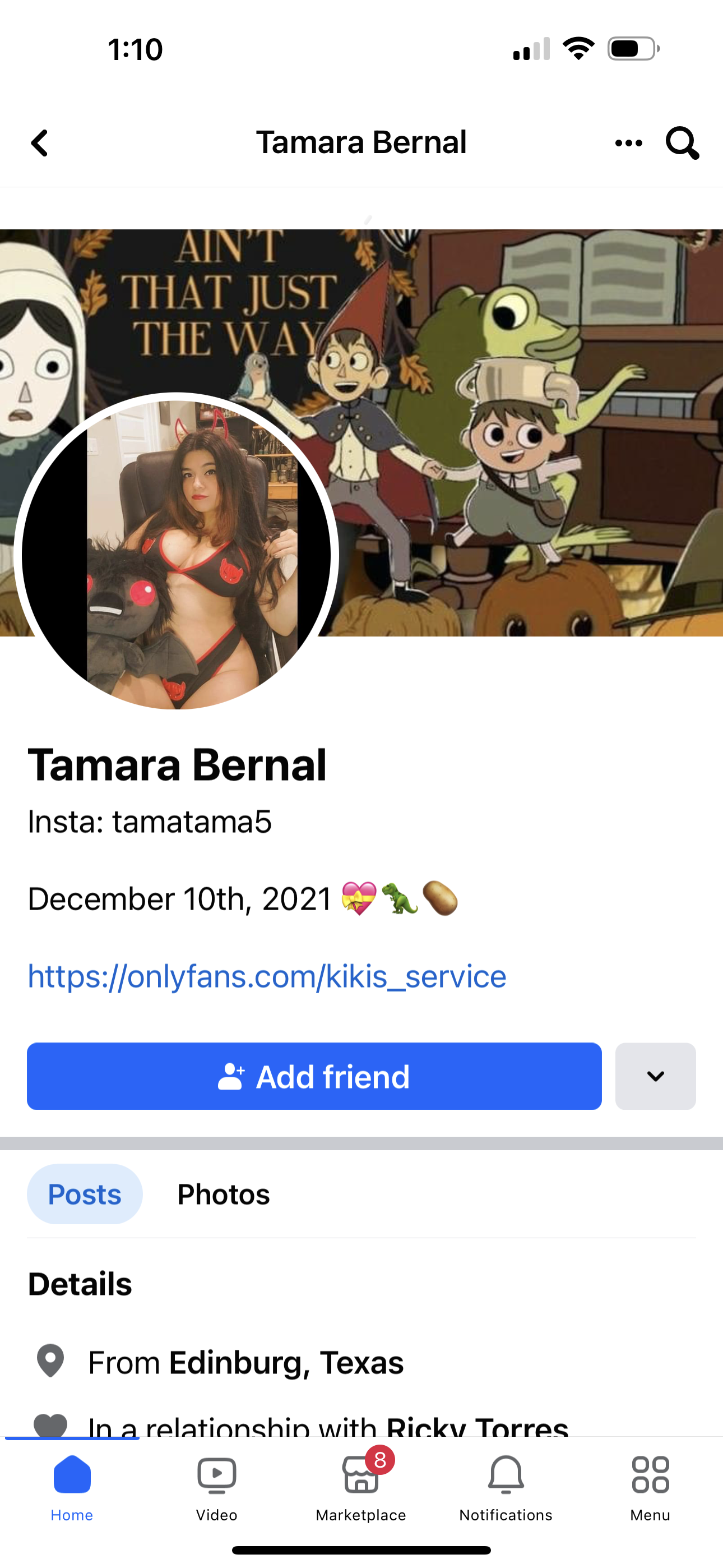Open the round profile picture
This screenshot has height=1568, width=723.
pyautogui.click(x=176, y=555)
